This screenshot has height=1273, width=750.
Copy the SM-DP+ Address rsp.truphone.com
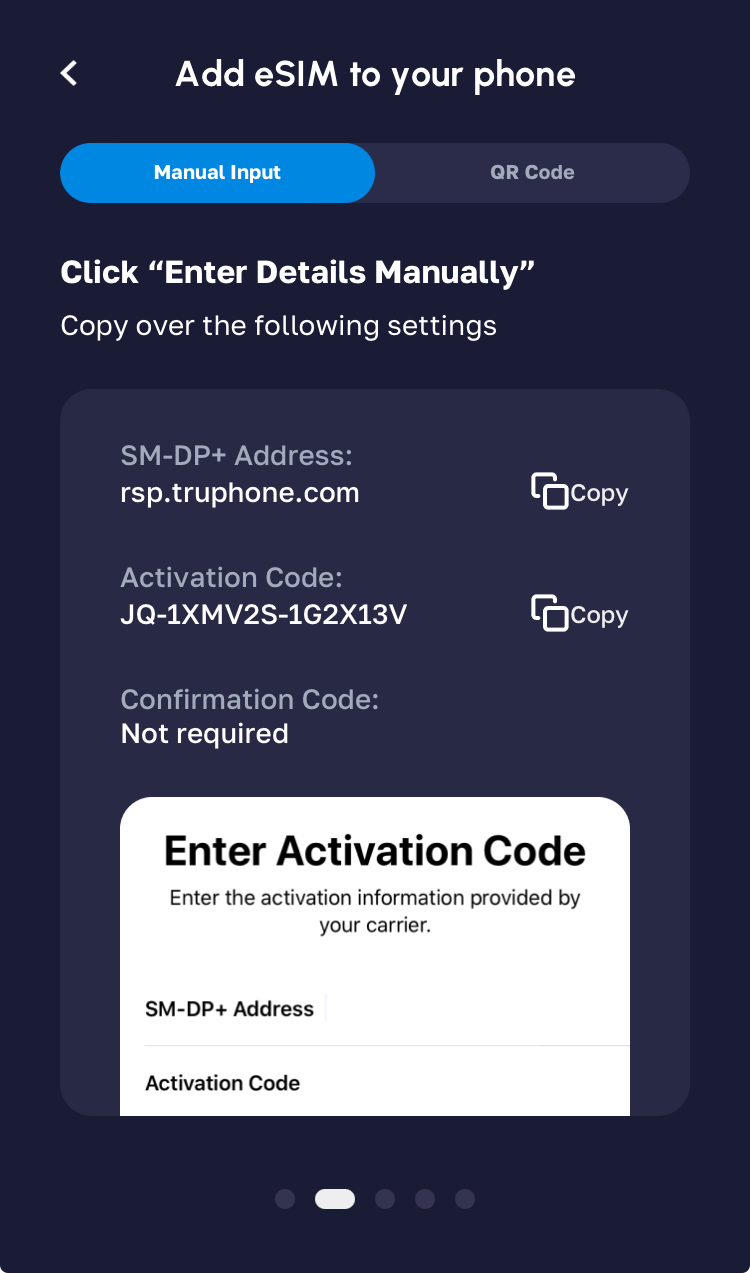click(x=579, y=492)
